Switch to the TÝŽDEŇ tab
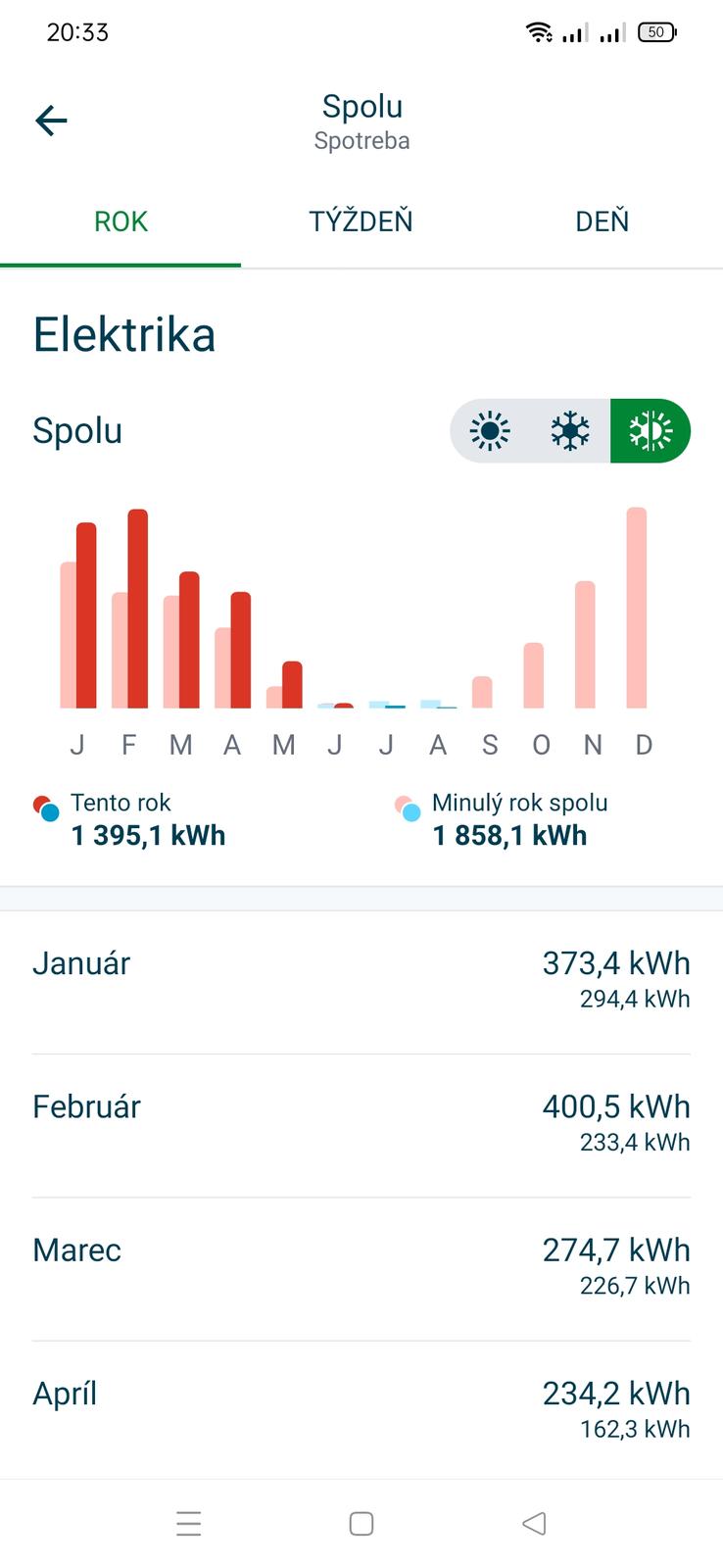This screenshot has height=1568, width=723. 361,221
